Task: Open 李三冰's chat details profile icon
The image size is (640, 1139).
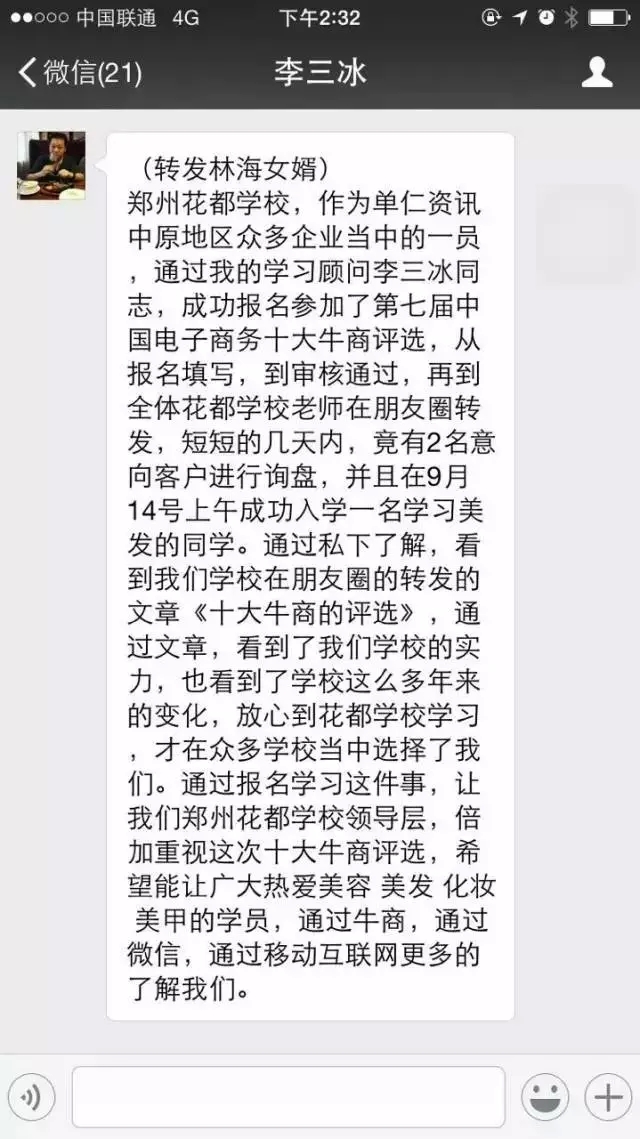Action: pos(597,73)
